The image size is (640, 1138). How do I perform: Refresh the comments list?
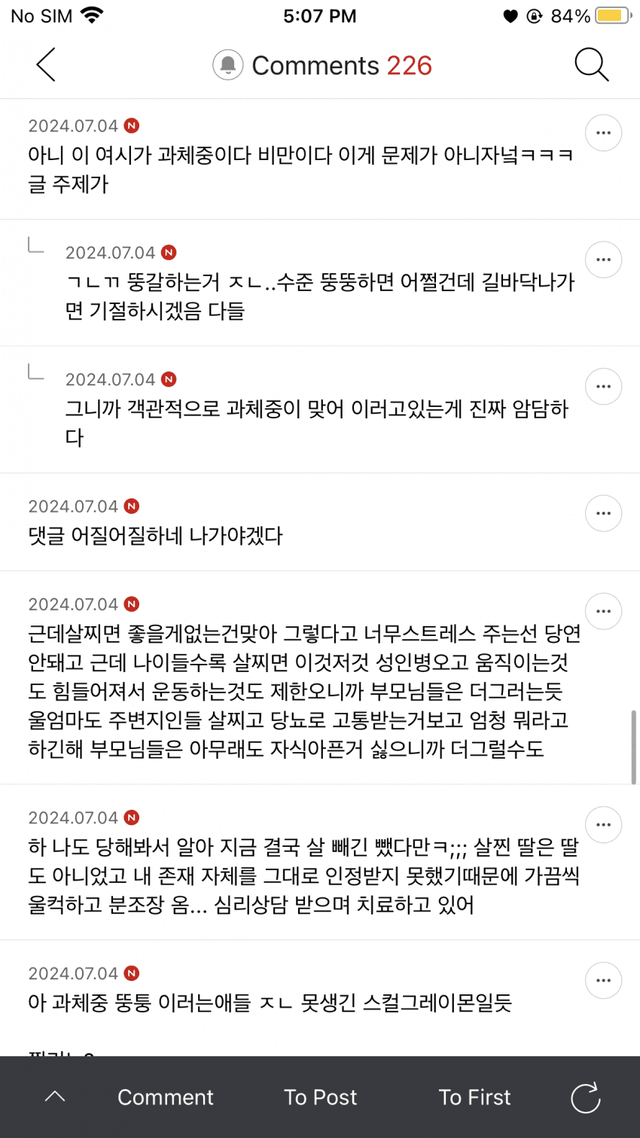585,1097
